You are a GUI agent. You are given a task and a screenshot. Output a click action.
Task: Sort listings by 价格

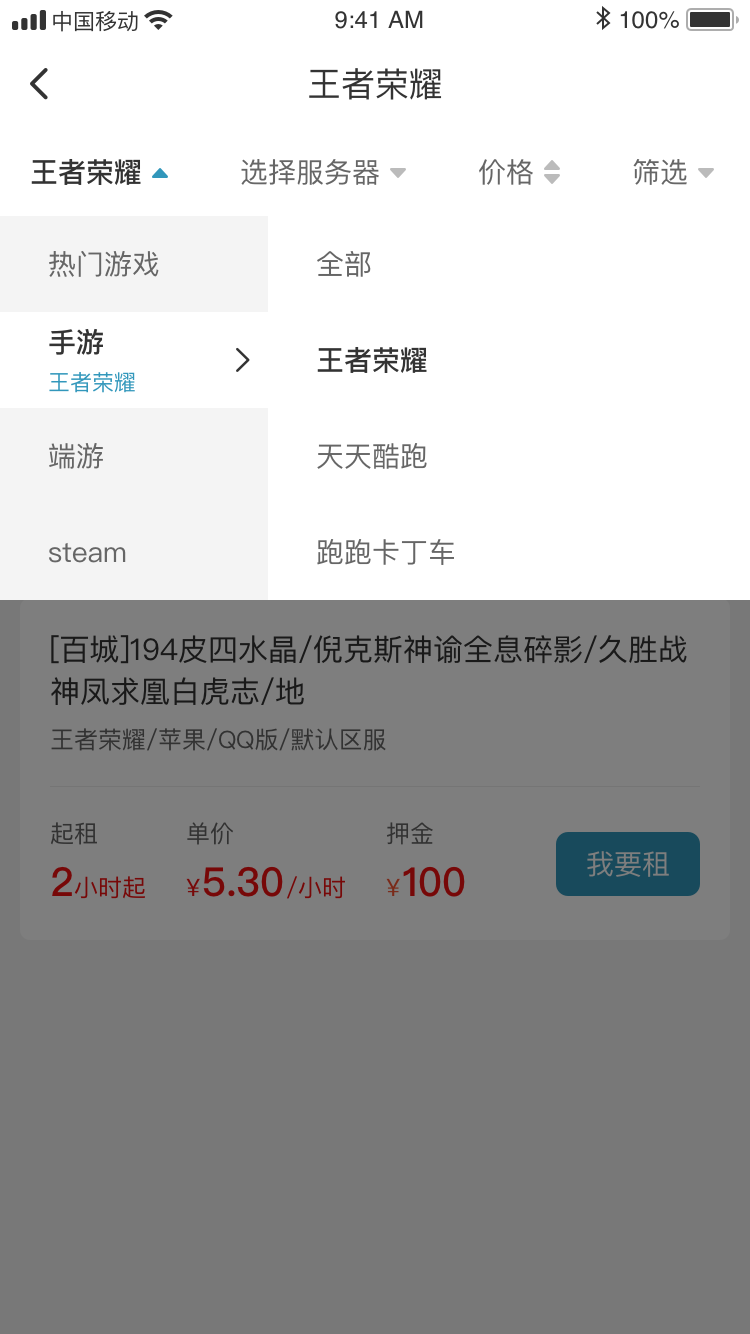click(x=518, y=173)
